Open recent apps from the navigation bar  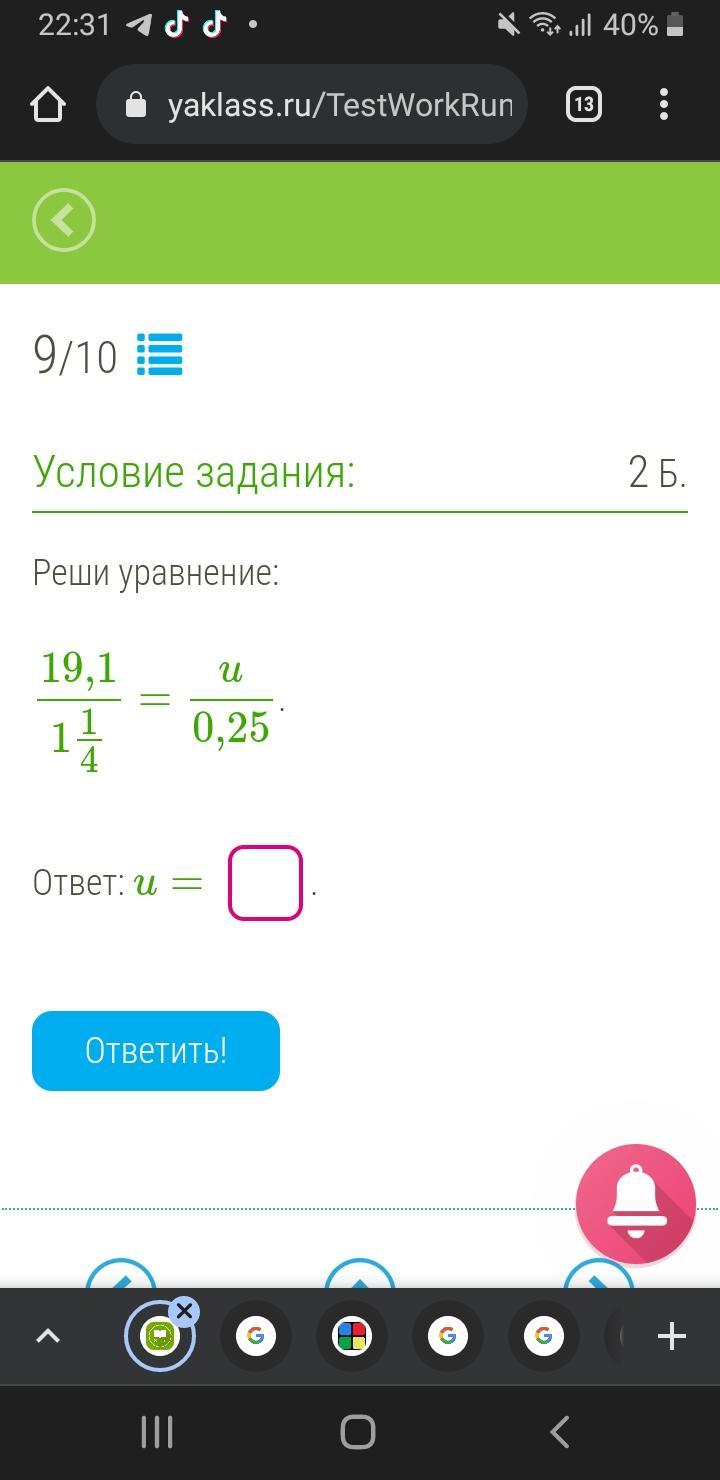click(157, 1432)
